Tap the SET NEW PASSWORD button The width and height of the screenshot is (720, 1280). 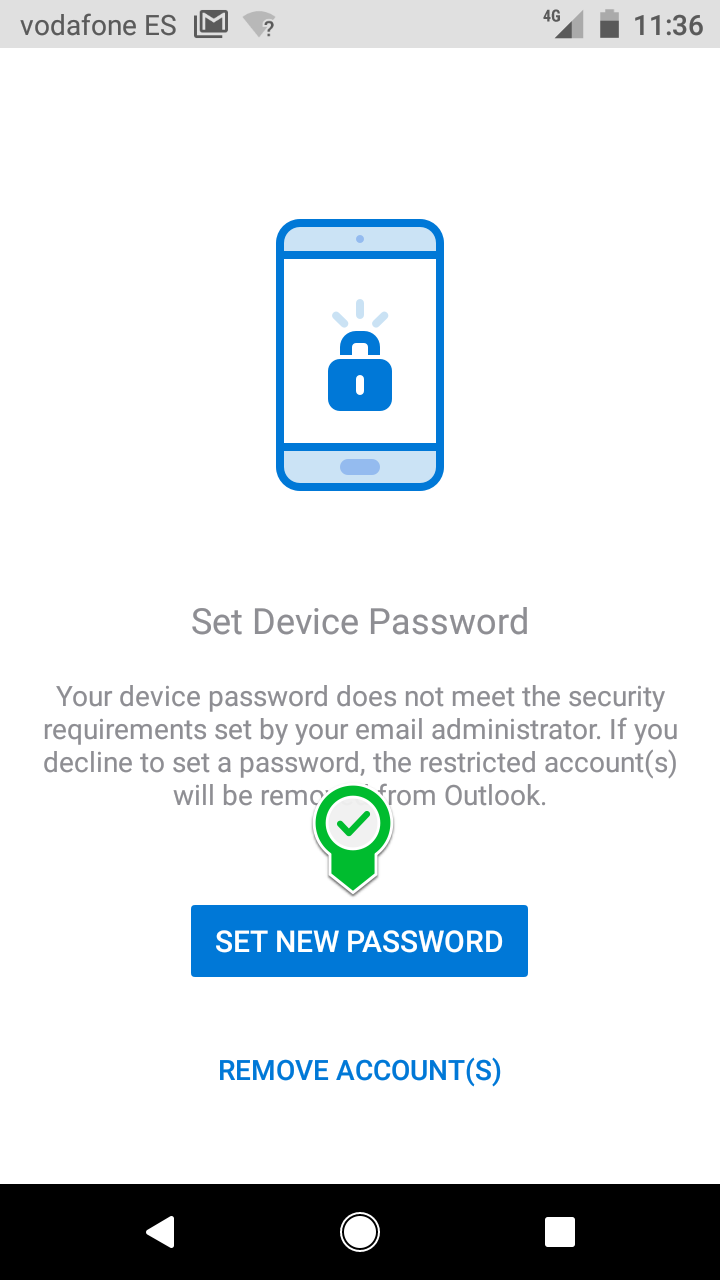359,941
